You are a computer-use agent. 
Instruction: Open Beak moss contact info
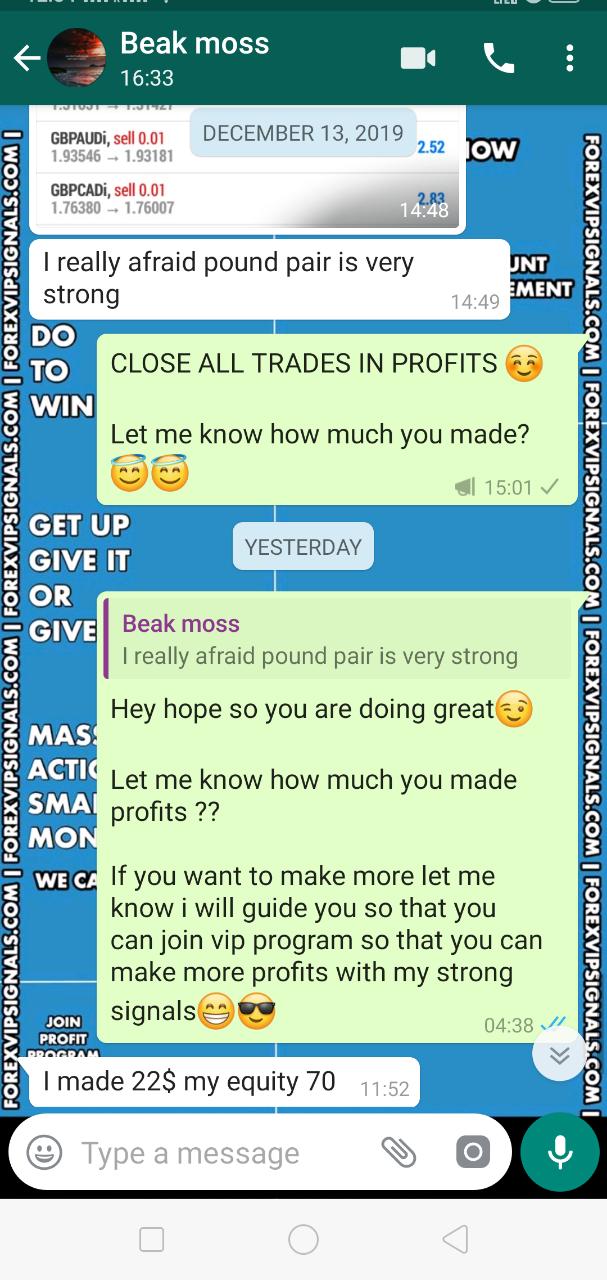point(195,58)
